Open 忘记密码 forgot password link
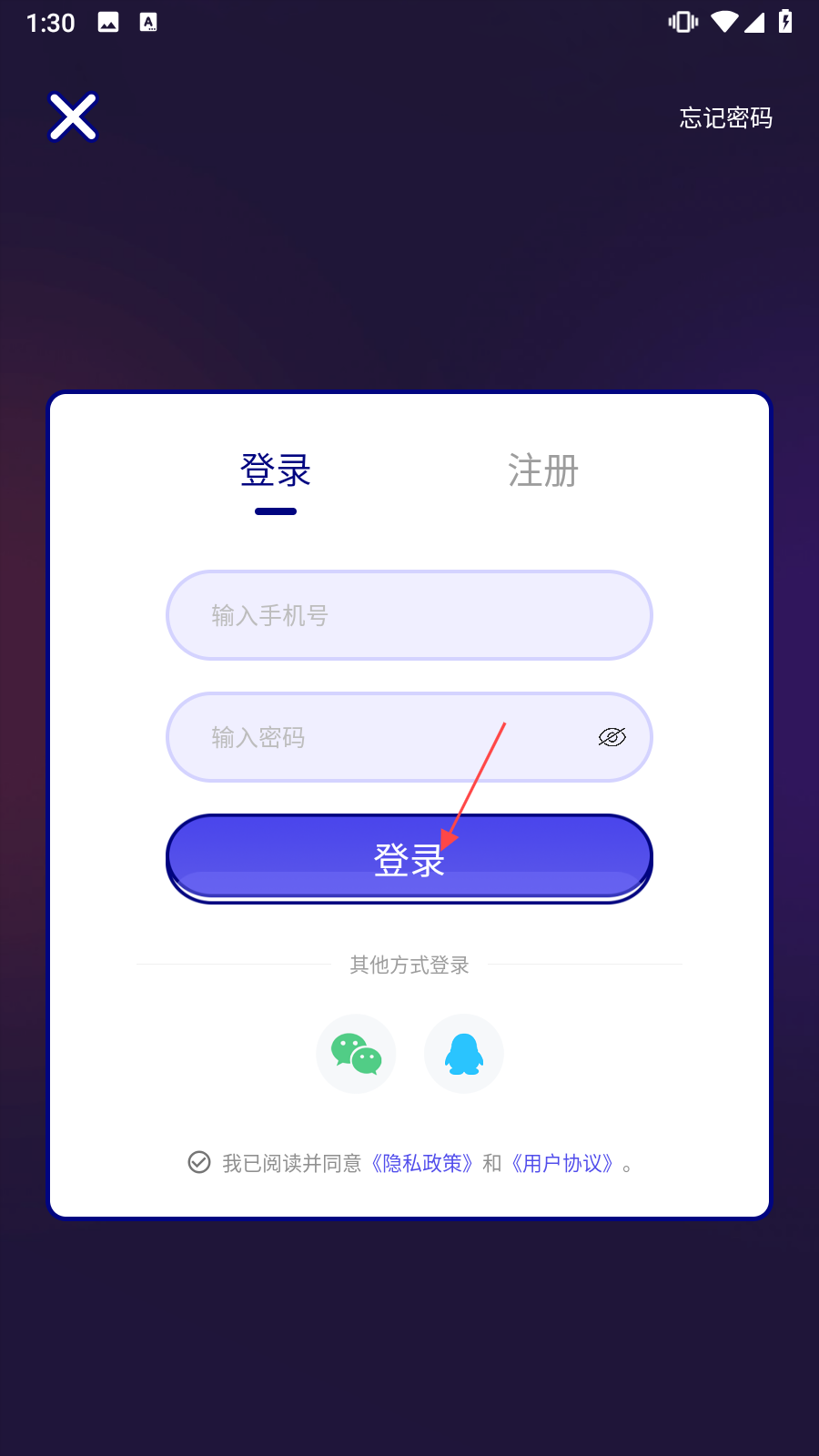 (x=725, y=118)
